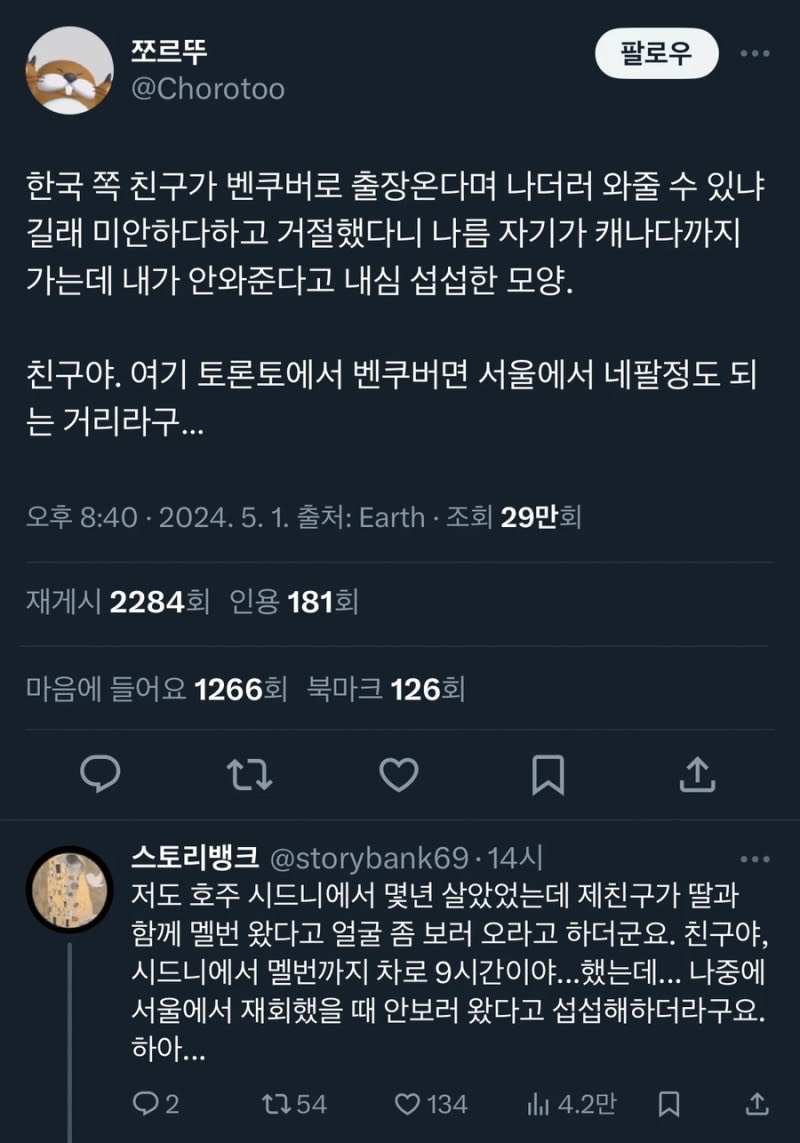The image size is (800, 1143).
Task: Open overflow menu on 쪼르뚜's post
Action: pos(755,53)
